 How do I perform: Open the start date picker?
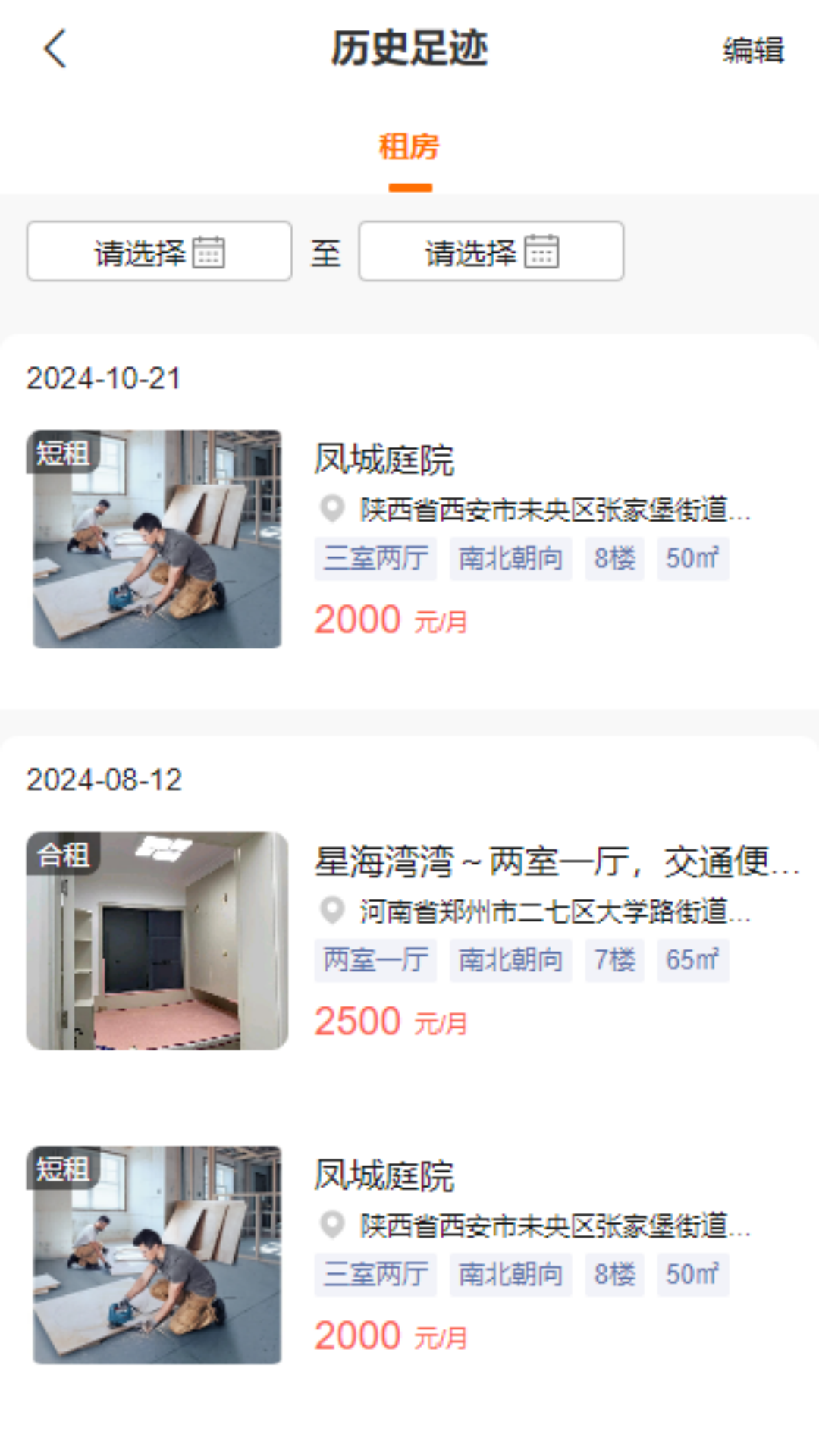click(x=159, y=252)
